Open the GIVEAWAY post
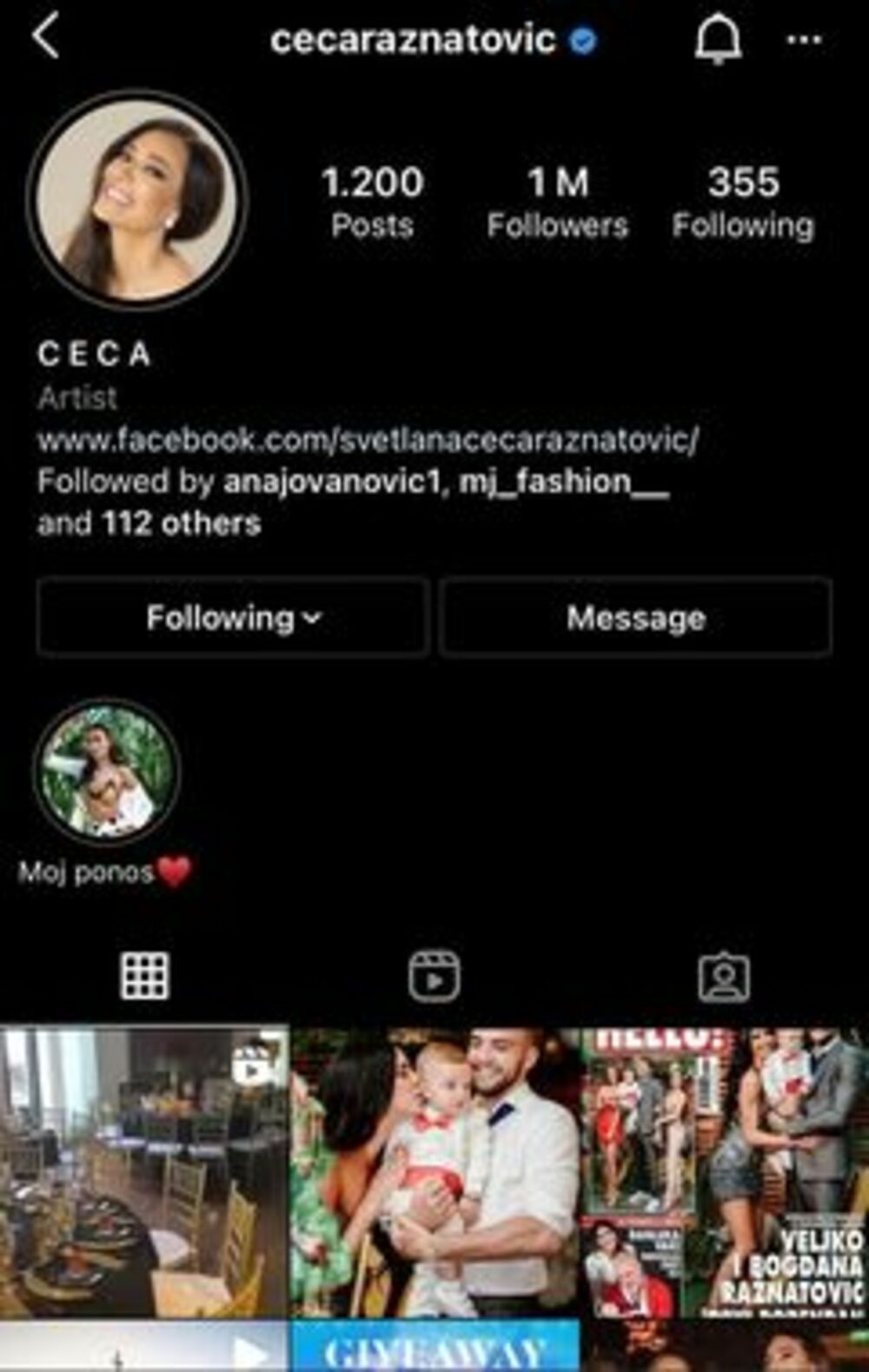Viewport: 869px width, 1372px height. (x=434, y=1349)
